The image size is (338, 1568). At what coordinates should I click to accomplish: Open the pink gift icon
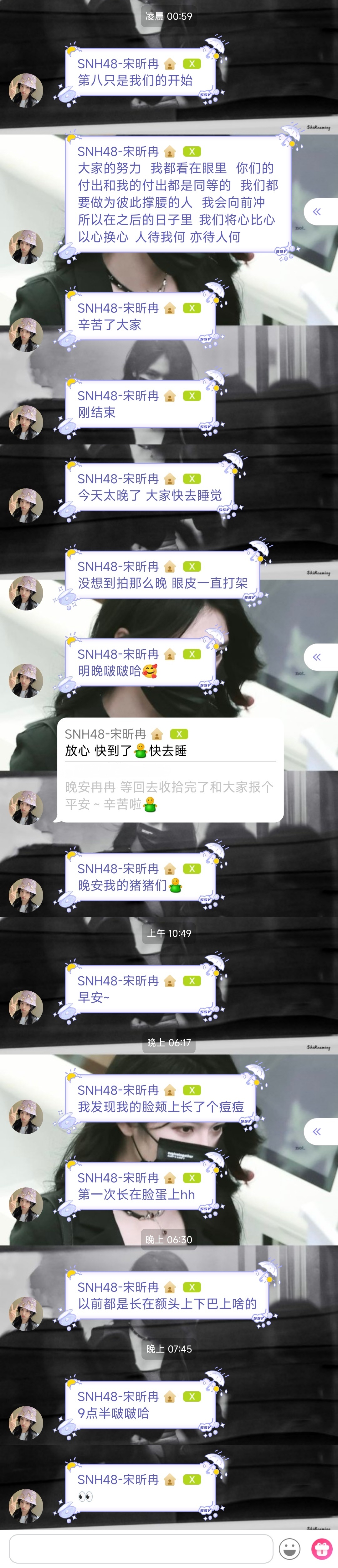tap(322, 1549)
